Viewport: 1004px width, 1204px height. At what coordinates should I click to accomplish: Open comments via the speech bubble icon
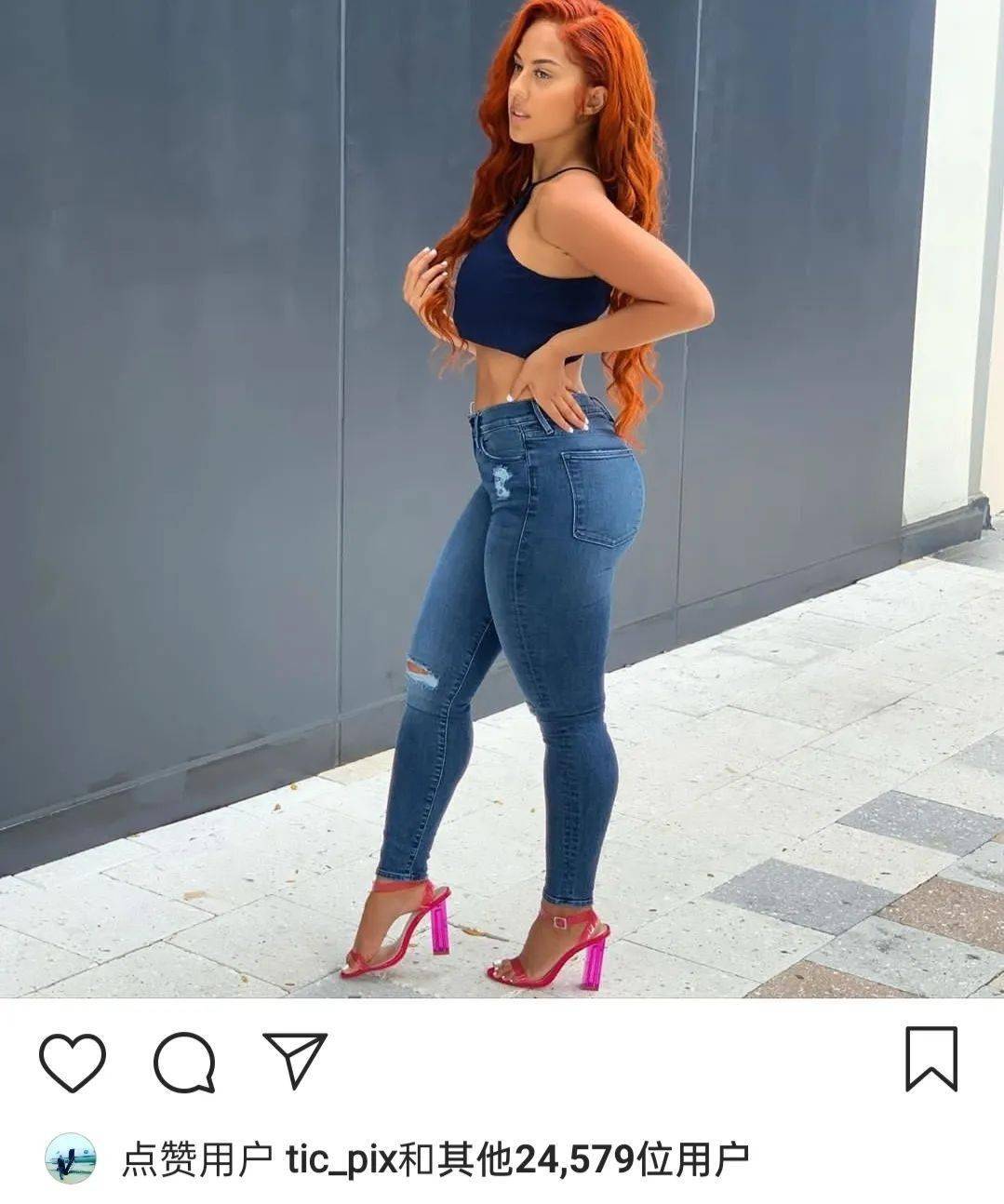pyautogui.click(x=184, y=1062)
